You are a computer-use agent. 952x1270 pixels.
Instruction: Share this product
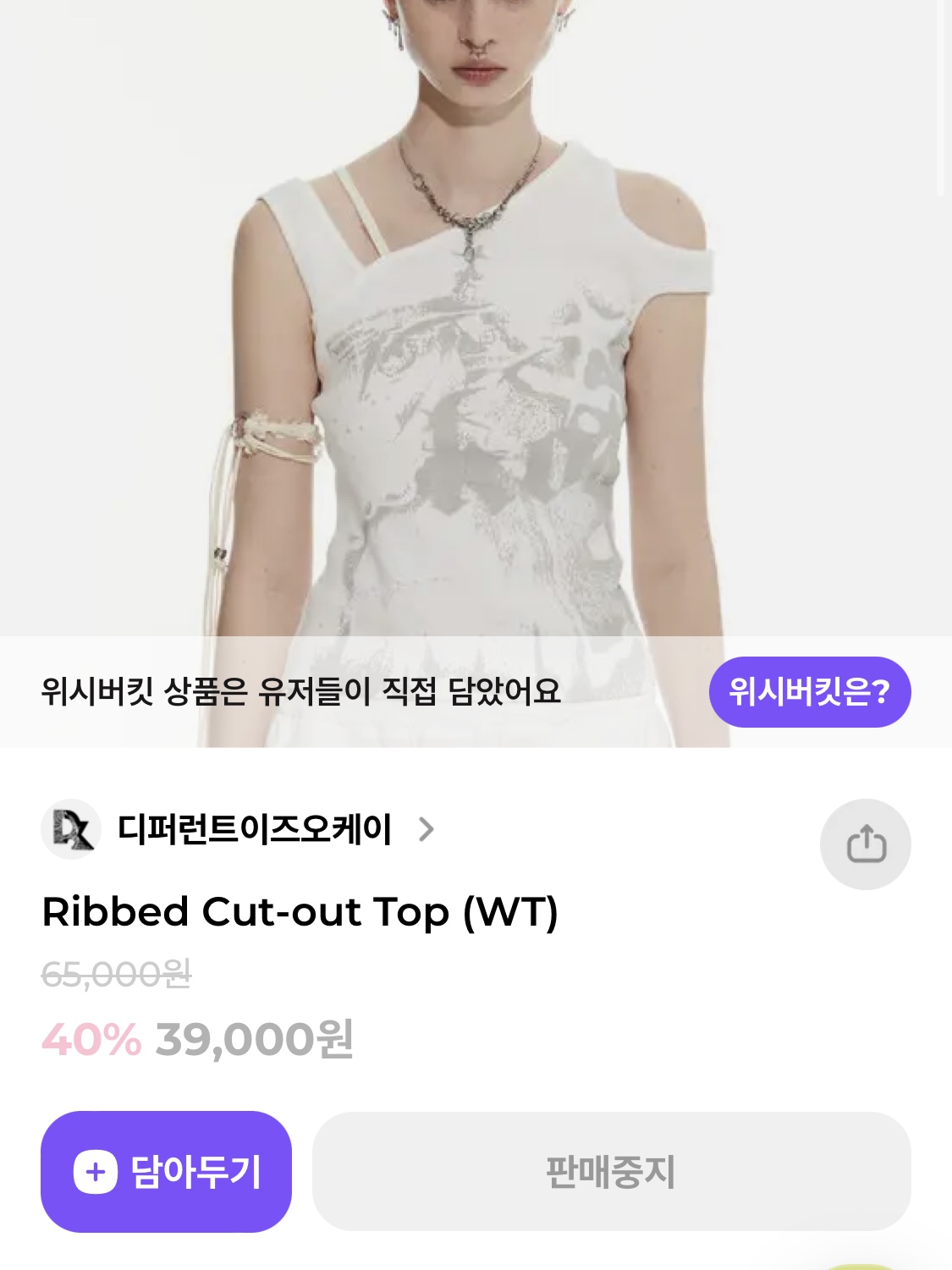click(865, 844)
